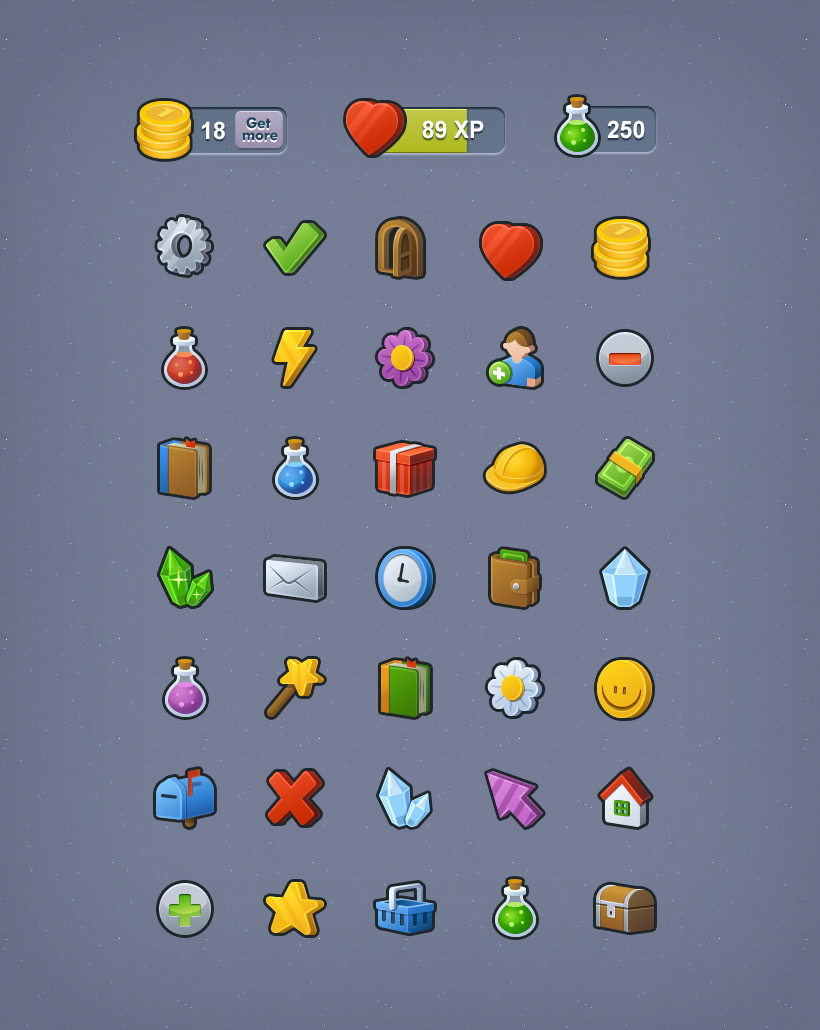
Task: Click the green checkmark icon
Action: click(294, 248)
